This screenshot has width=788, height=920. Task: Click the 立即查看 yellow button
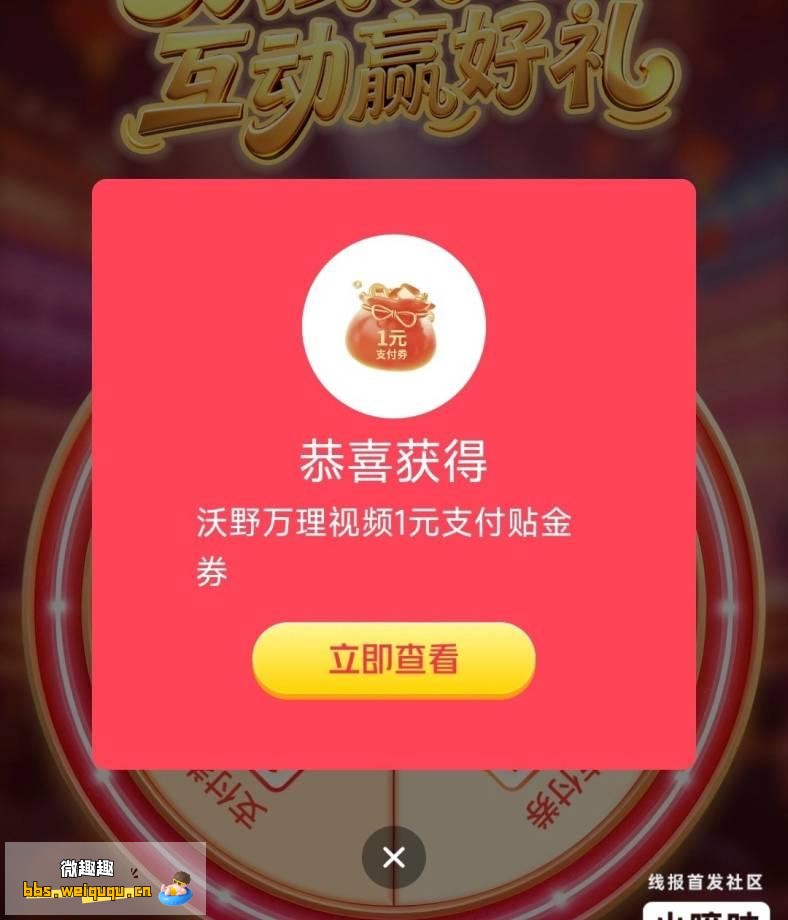point(393,660)
